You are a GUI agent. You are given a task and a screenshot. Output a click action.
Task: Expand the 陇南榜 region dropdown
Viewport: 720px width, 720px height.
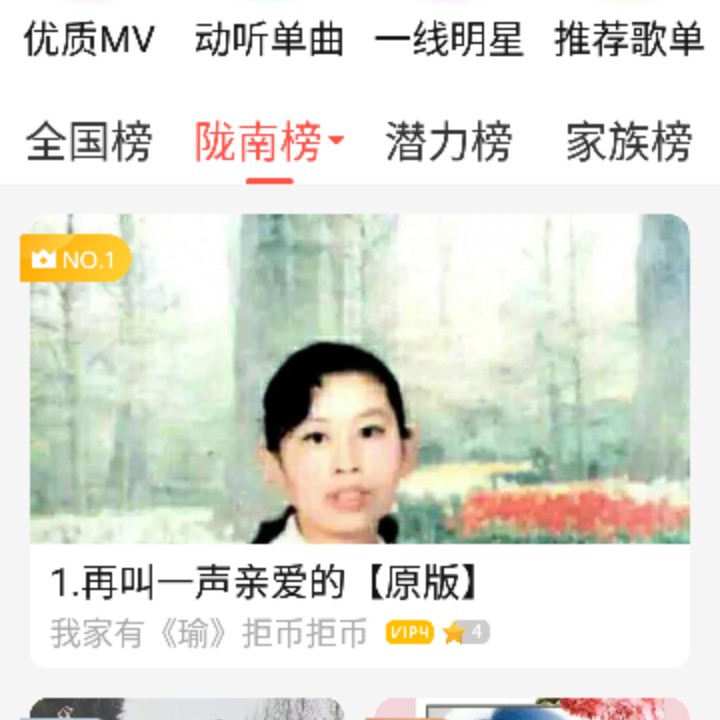pyautogui.click(x=335, y=142)
